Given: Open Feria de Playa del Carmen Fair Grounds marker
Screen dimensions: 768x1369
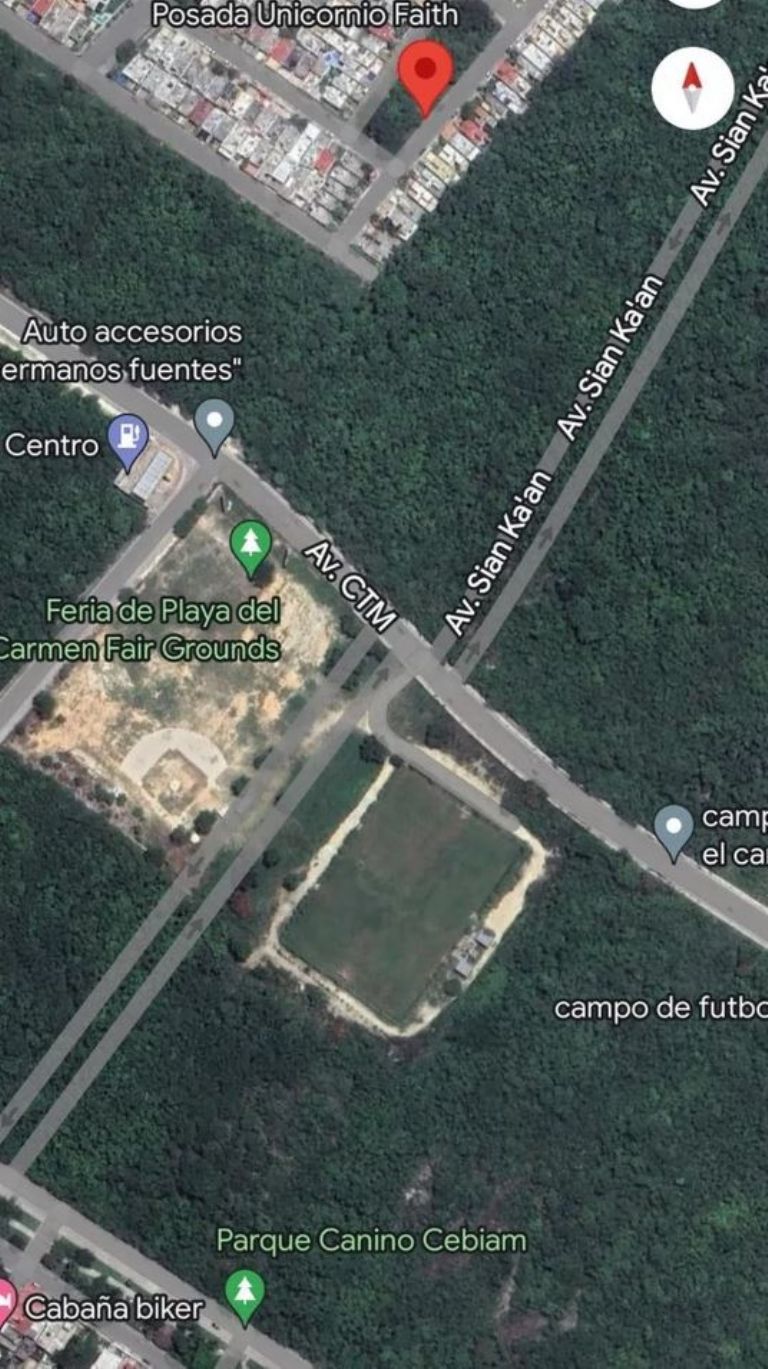Looking at the screenshot, I should click(x=250, y=547).
